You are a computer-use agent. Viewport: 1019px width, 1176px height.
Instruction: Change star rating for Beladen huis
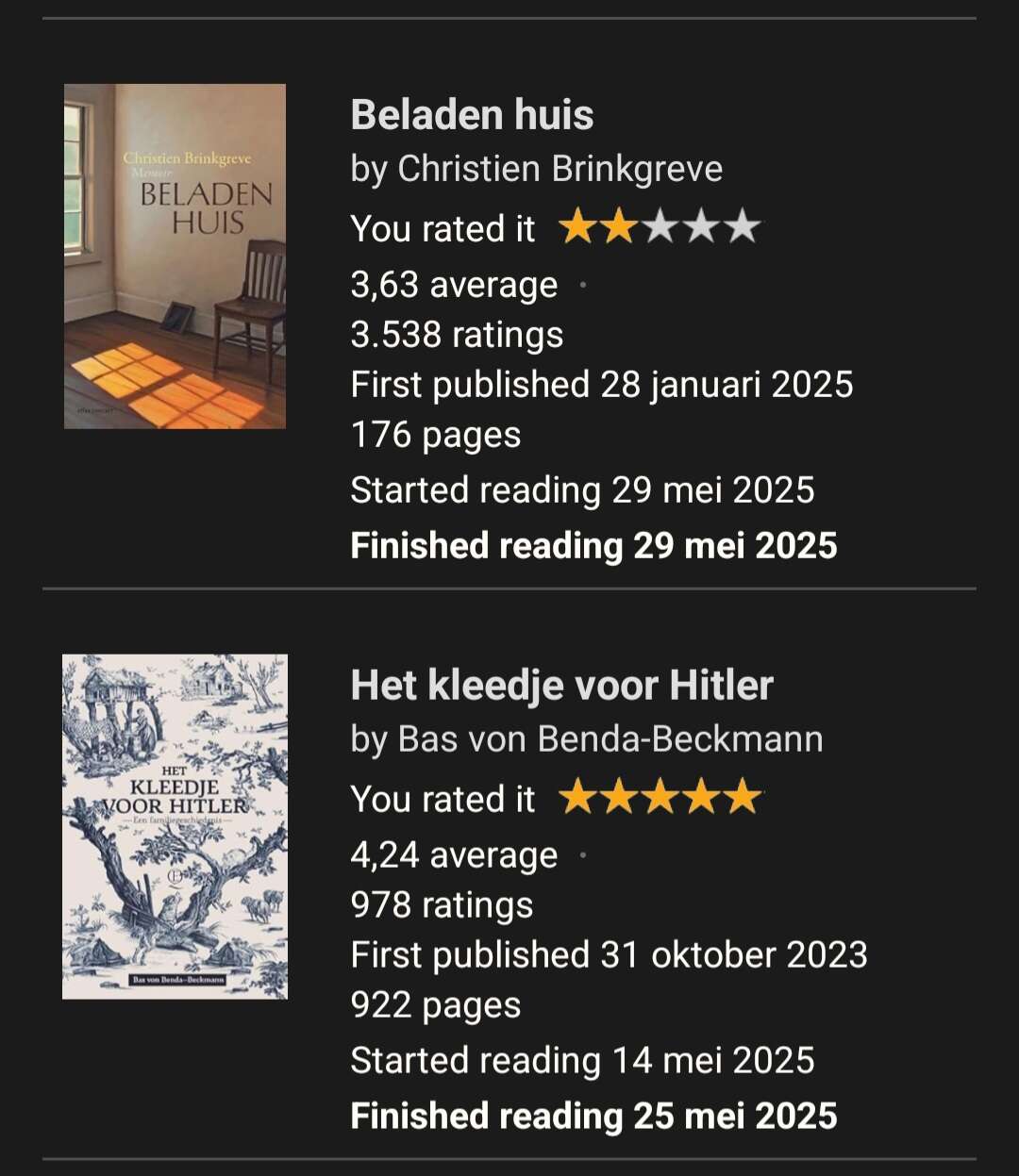660,228
